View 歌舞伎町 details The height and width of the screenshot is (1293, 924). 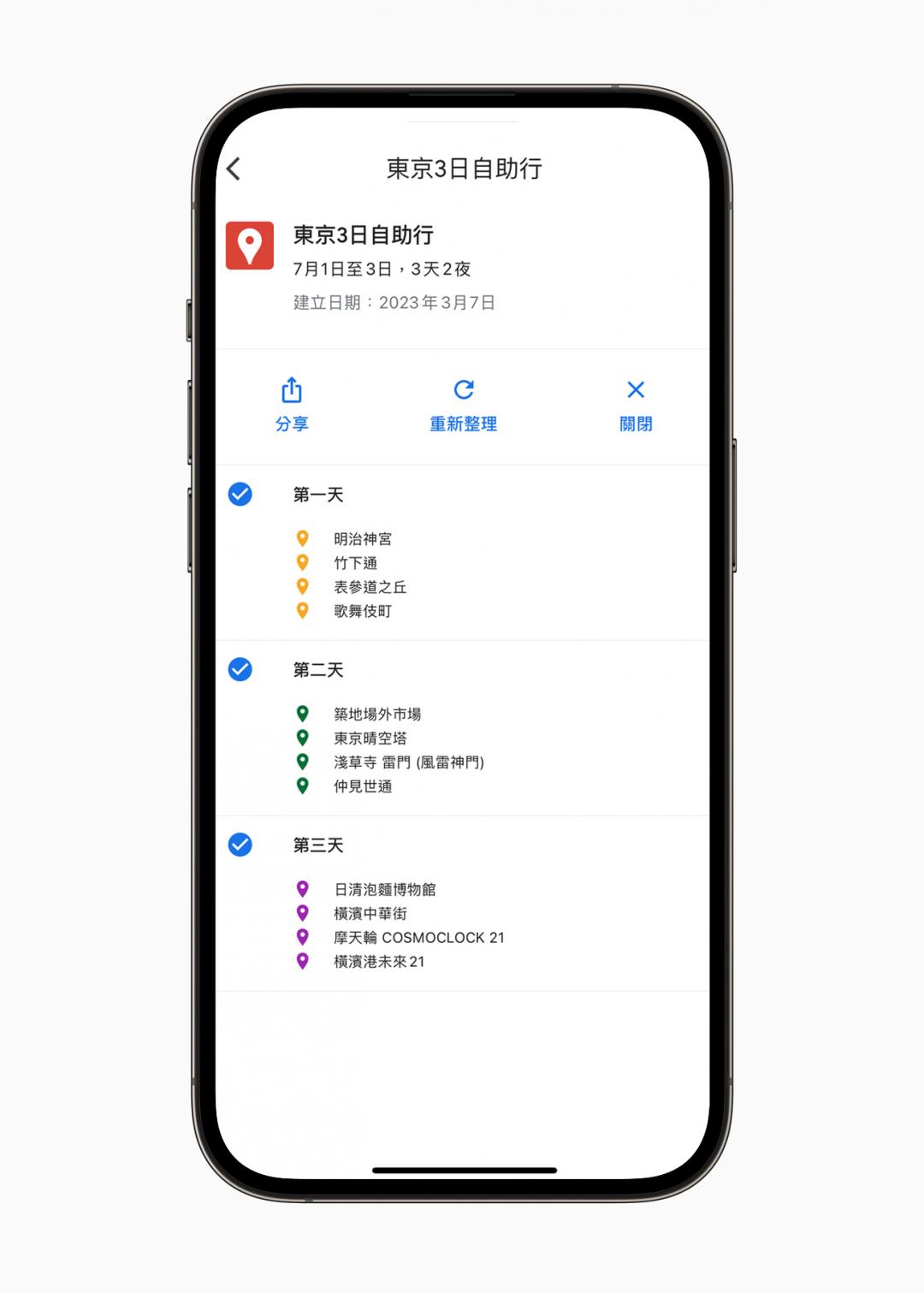[x=362, y=611]
